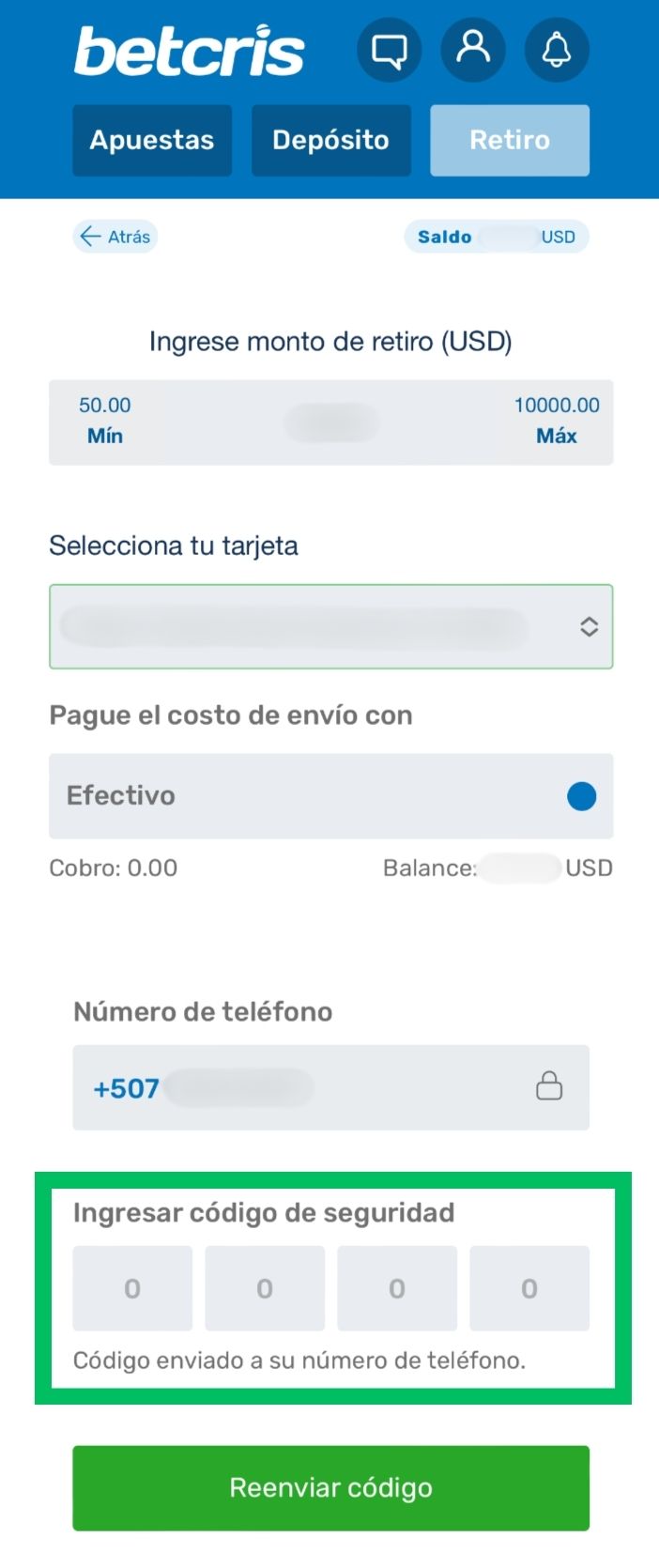The image size is (659, 1568).
Task: Open the notifications bell
Action: 557,49
